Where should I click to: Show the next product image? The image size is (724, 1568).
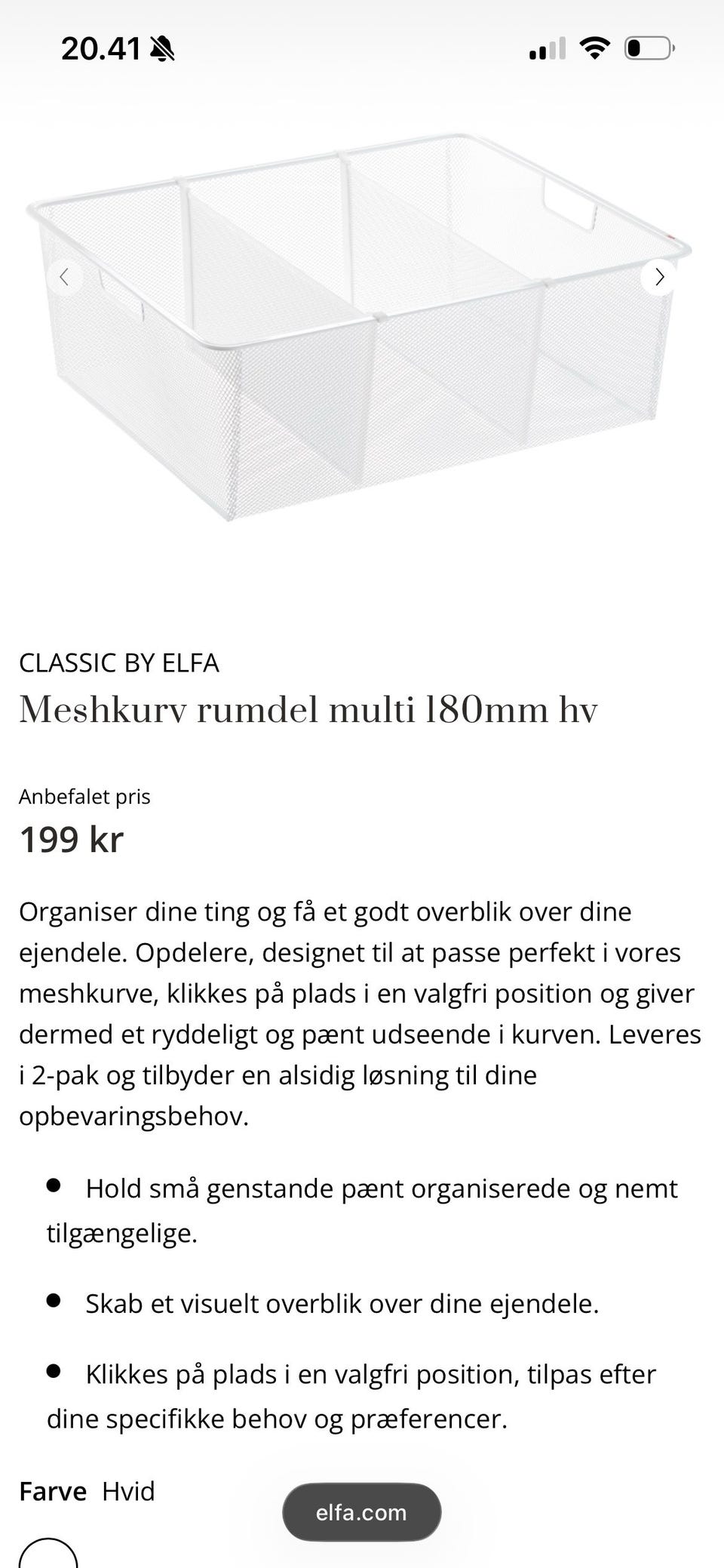tap(659, 277)
